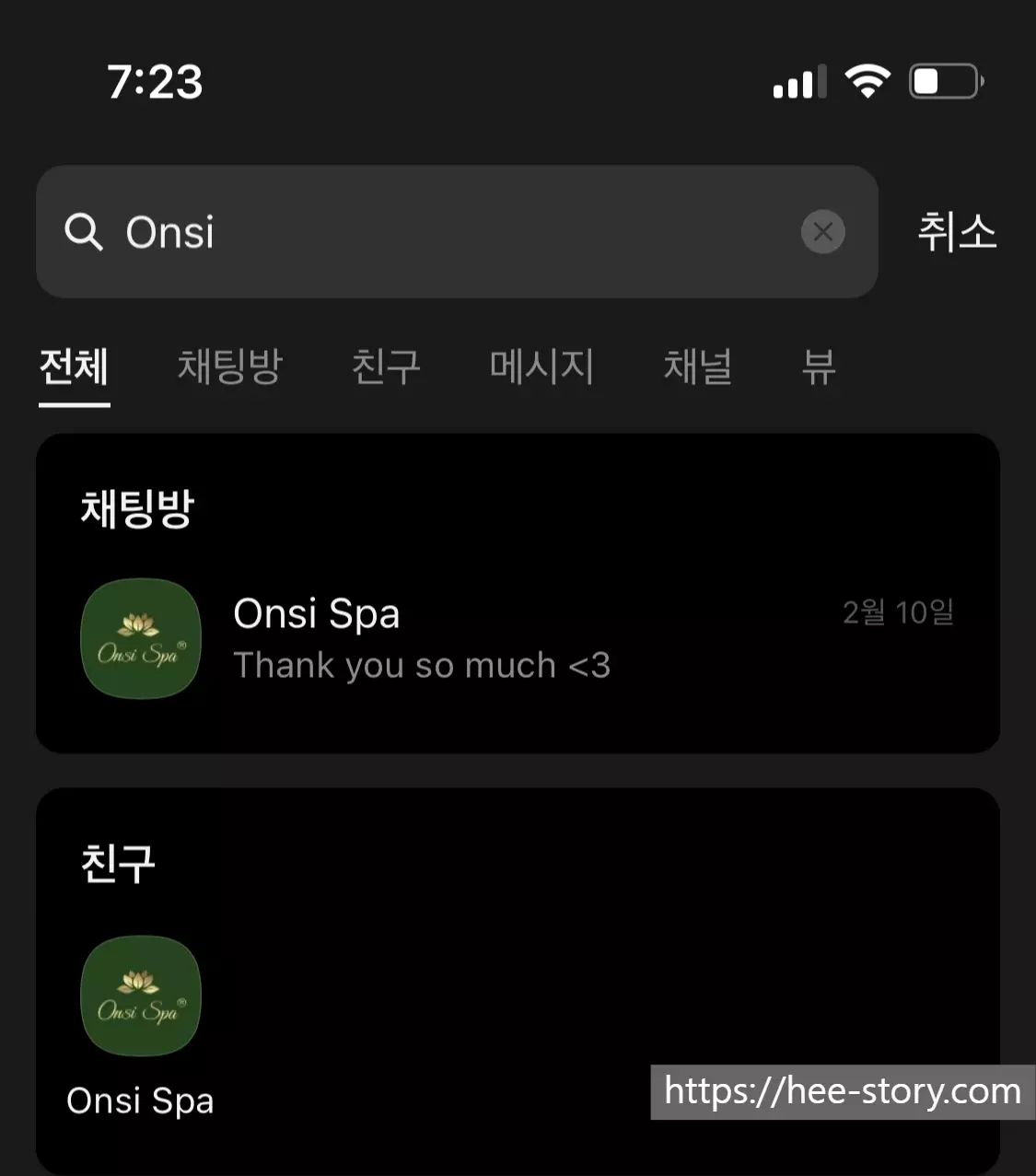
Task: Tap the clock showing 7:23
Action: [x=155, y=82]
